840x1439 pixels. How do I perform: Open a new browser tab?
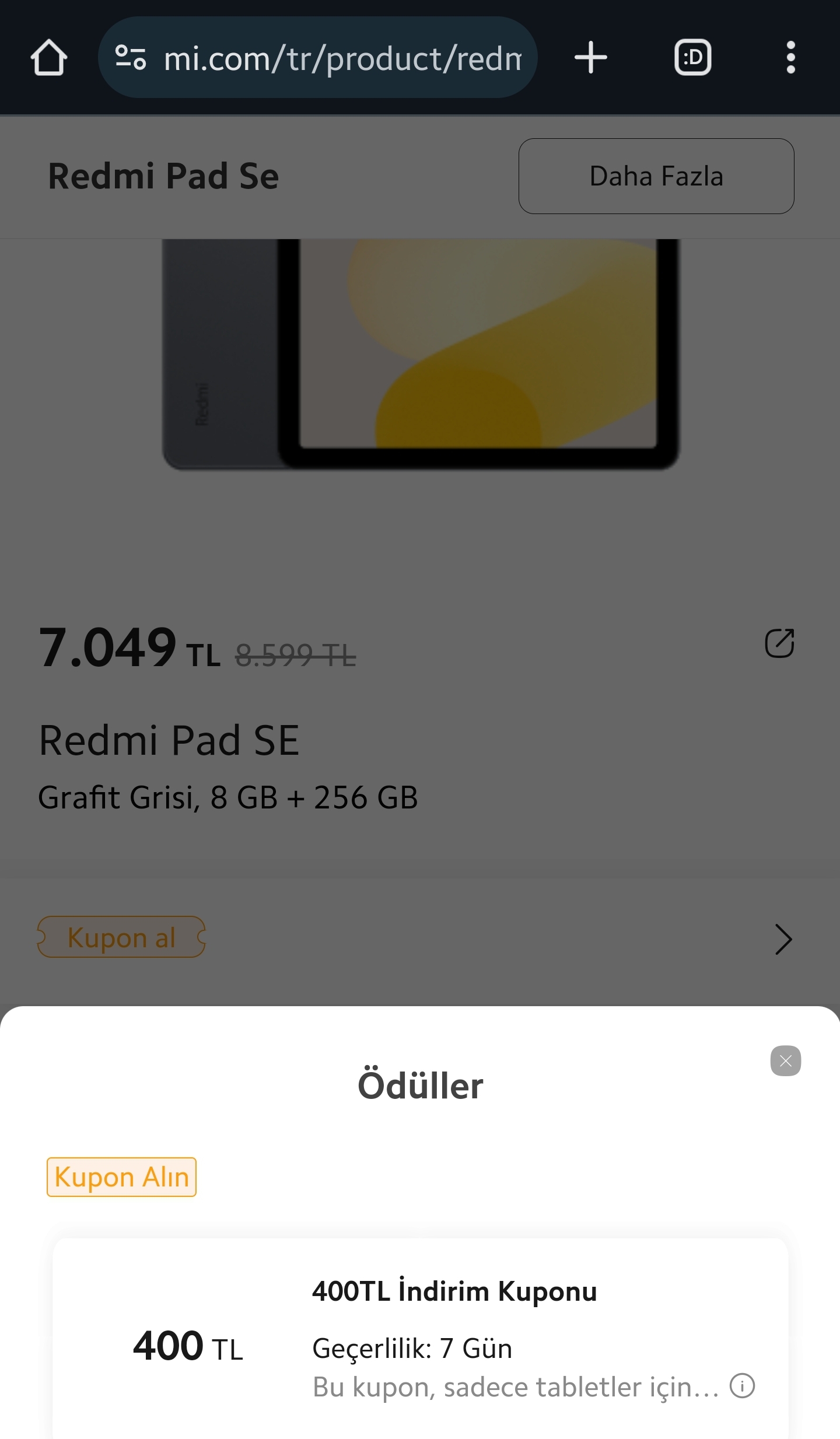[x=590, y=58]
